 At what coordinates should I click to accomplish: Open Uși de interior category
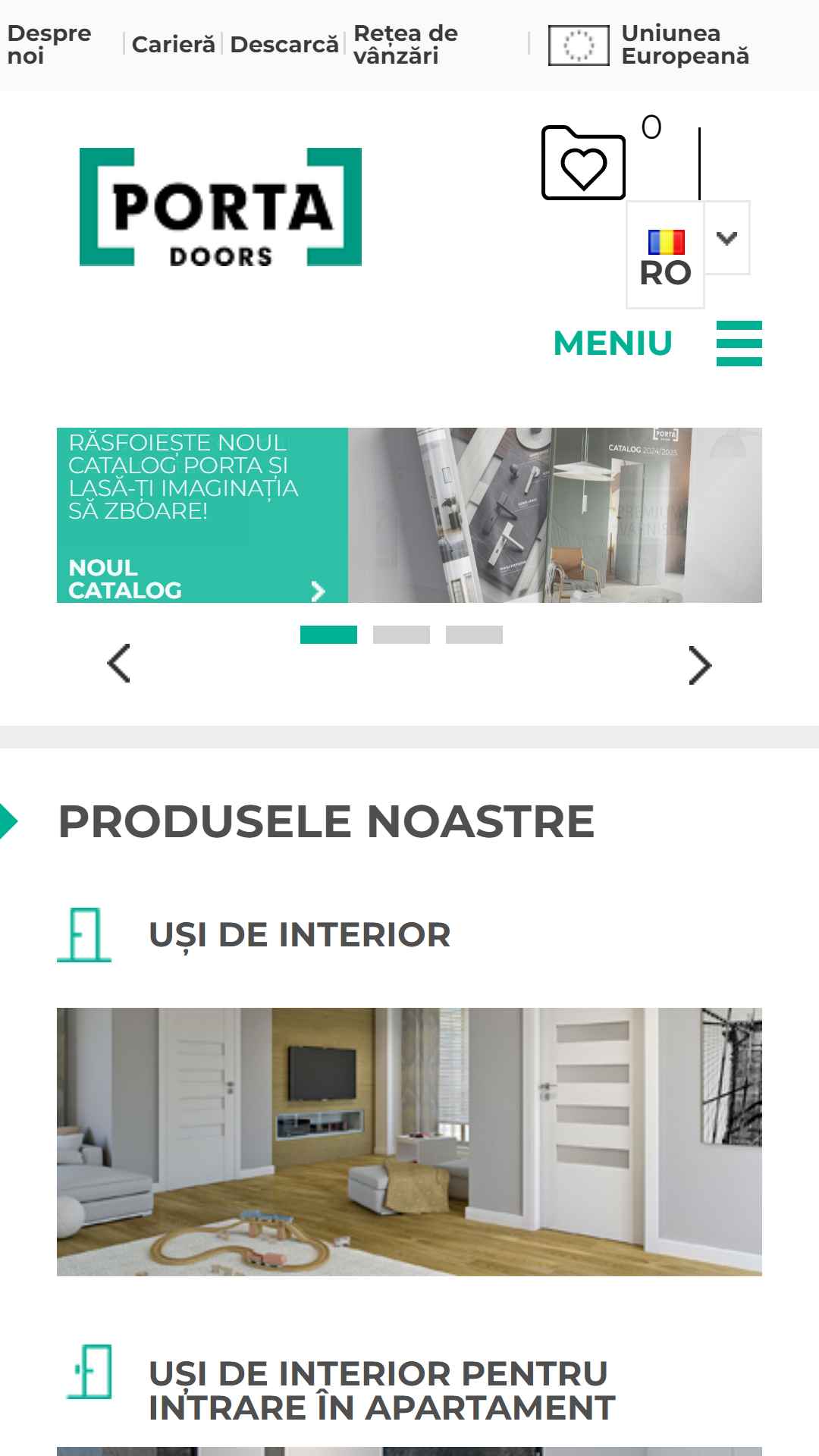(x=300, y=935)
